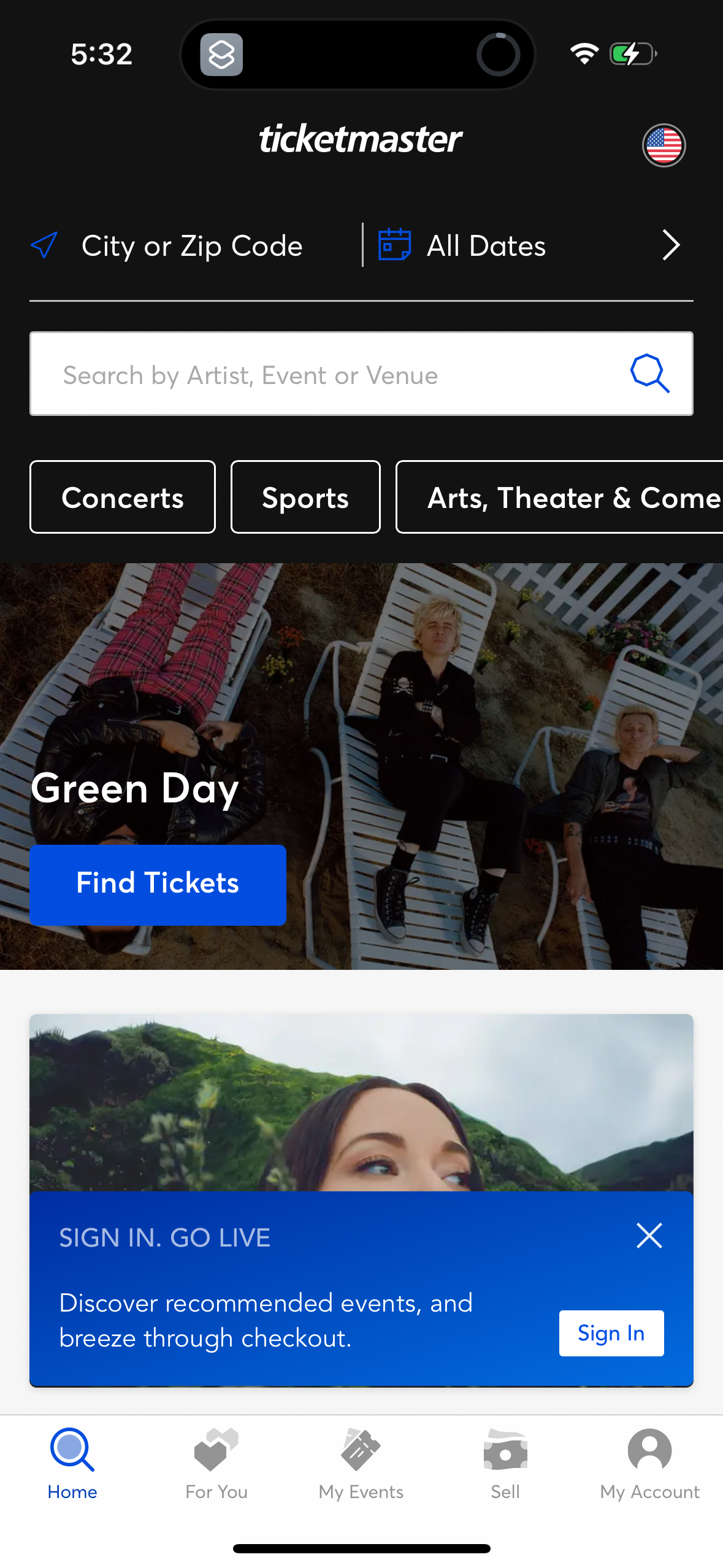Dismiss the SIGN IN. GO LIVE banner
Screen dimensions: 723x1568
pyautogui.click(x=649, y=1236)
